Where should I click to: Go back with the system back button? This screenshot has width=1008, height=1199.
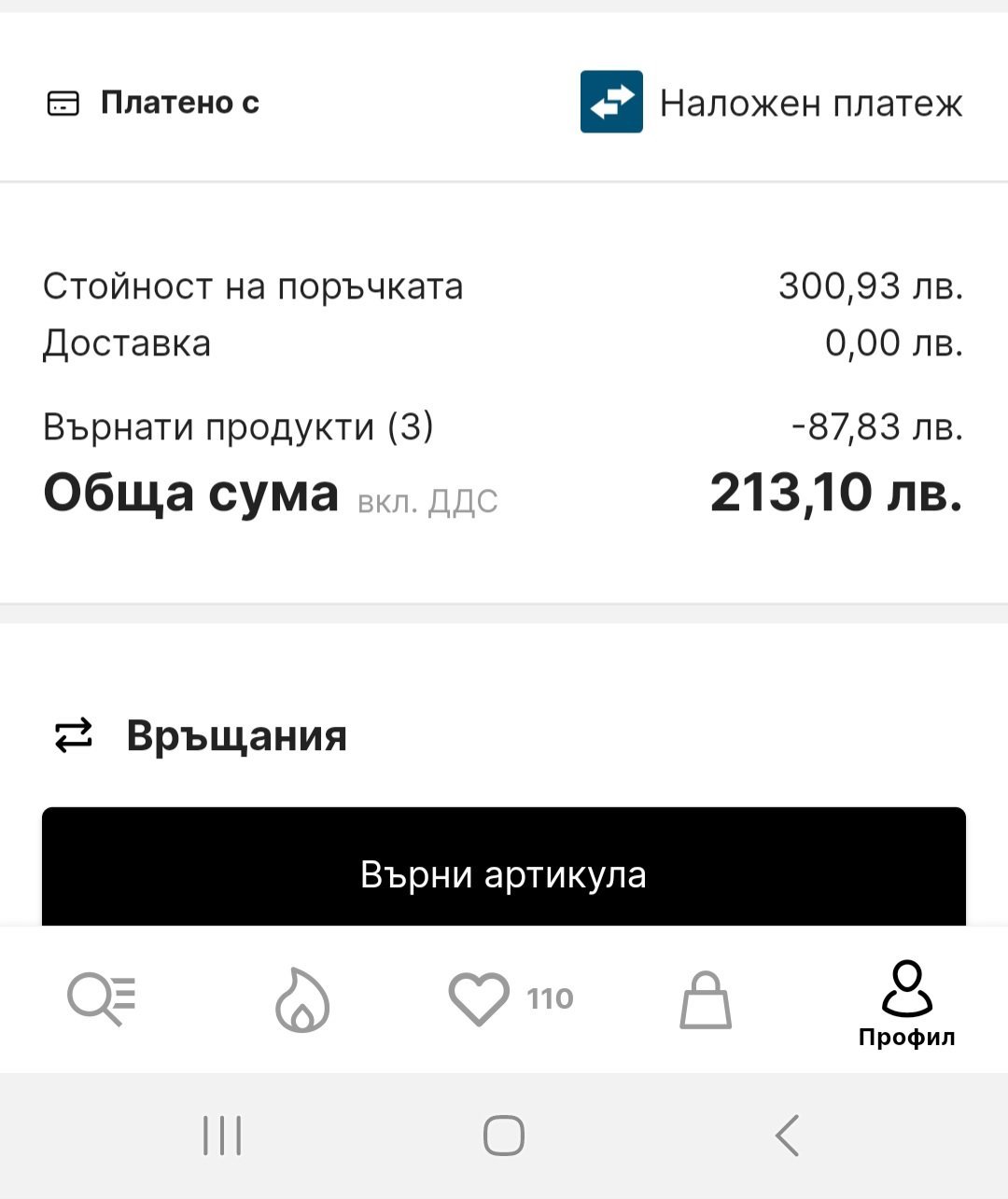point(787,1136)
